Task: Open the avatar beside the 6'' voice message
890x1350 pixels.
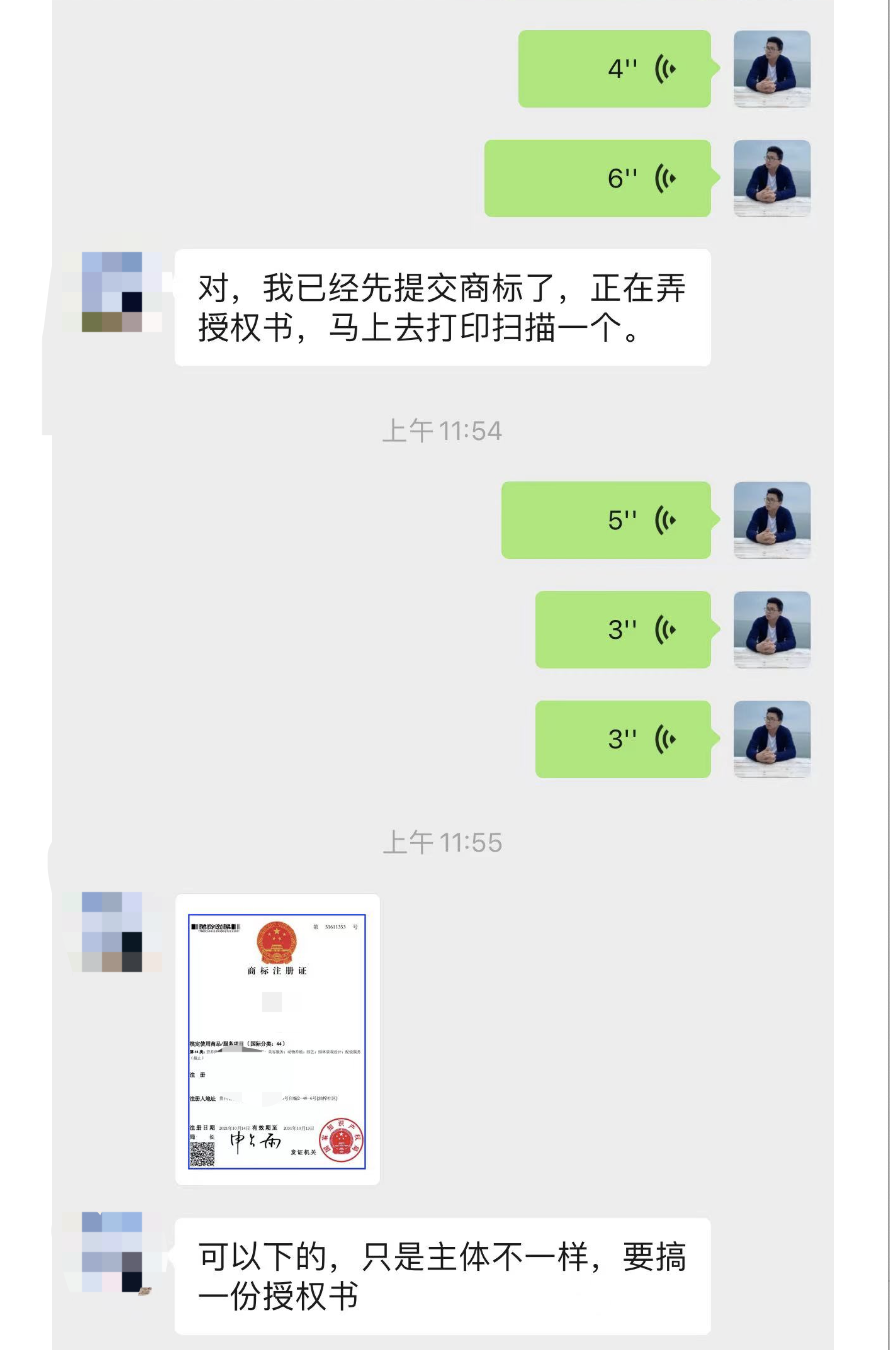Action: [x=772, y=179]
